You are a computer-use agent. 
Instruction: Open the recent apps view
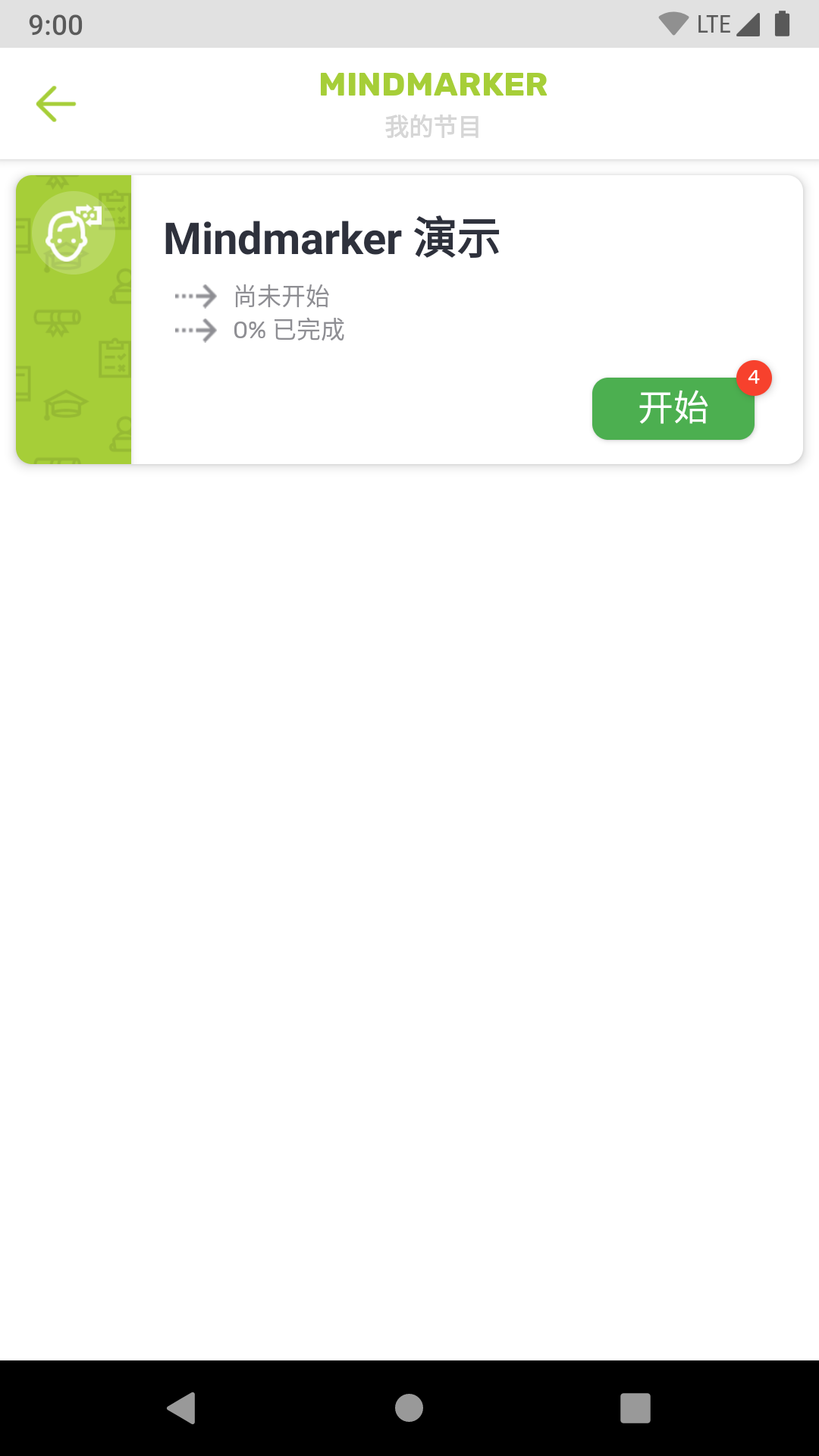tap(635, 1408)
